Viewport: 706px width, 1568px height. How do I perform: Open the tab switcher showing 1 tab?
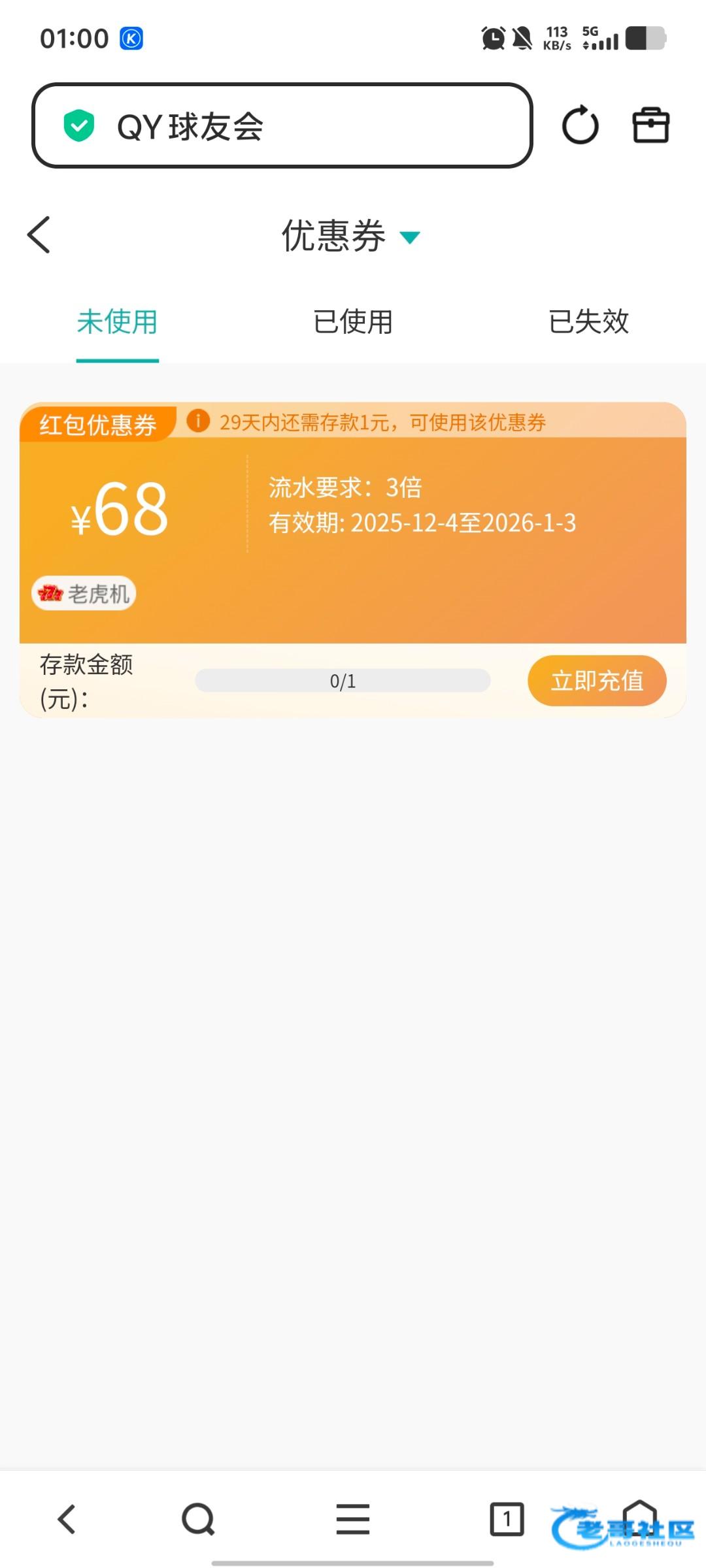(x=507, y=1519)
